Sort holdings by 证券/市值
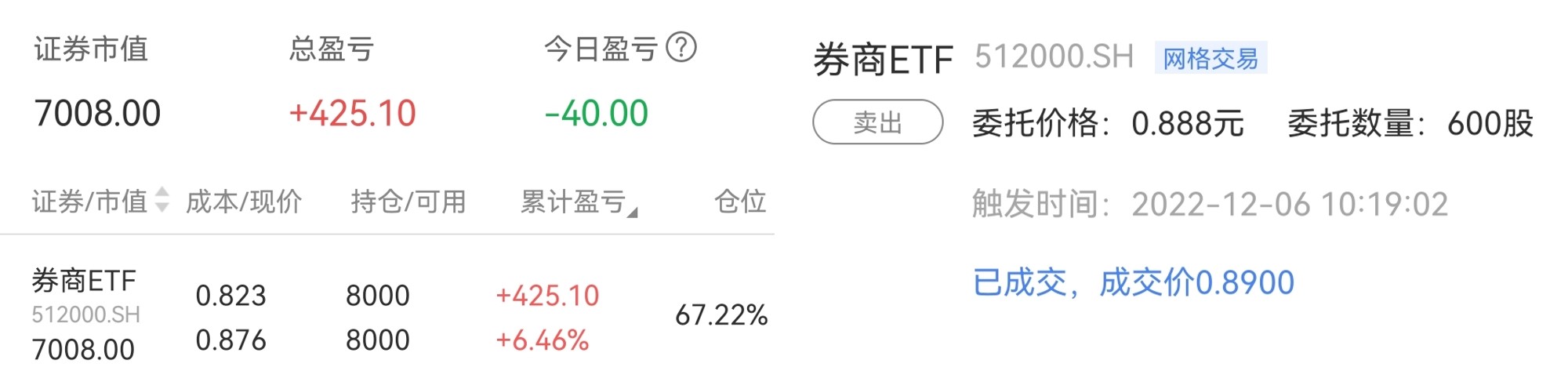The width and height of the screenshot is (1568, 389). click(100, 201)
